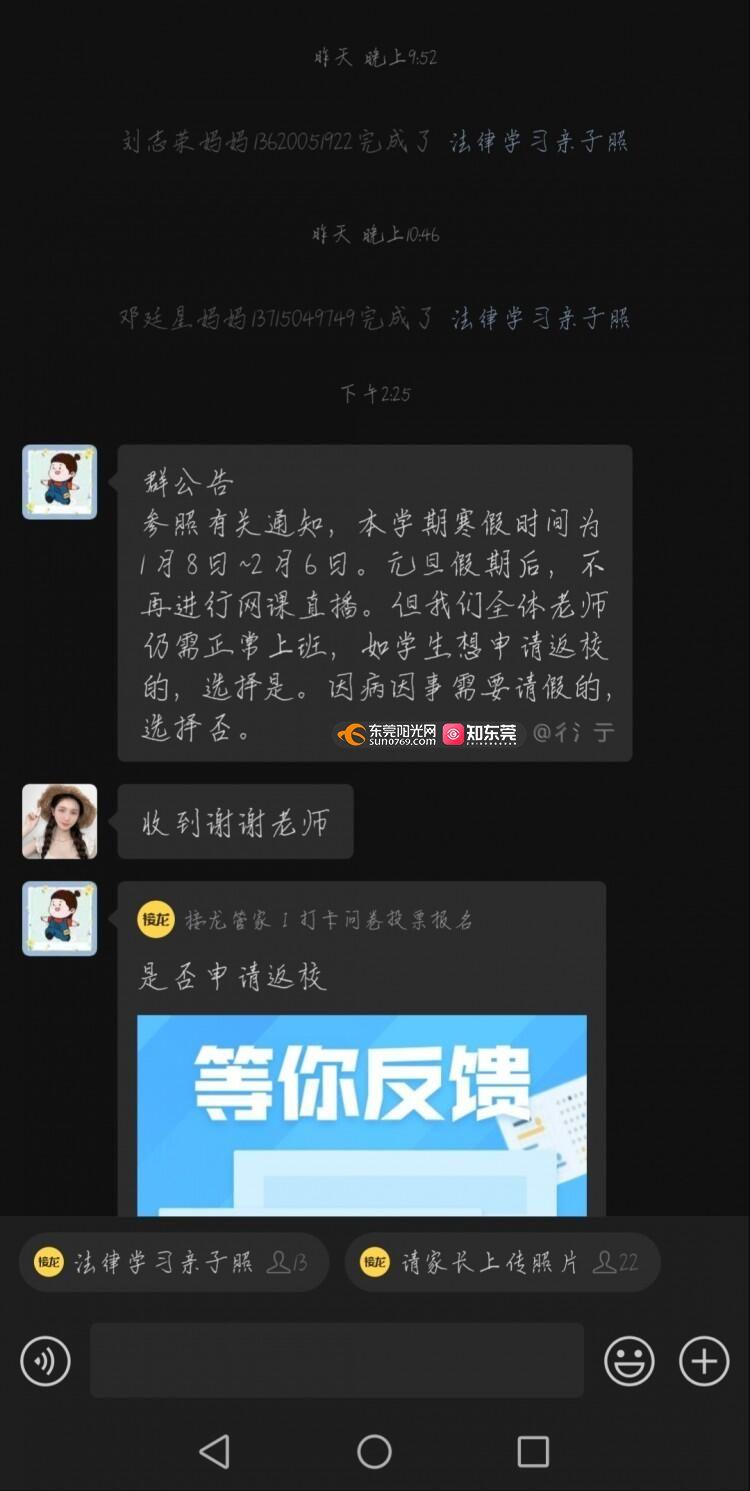
Task: Open the 群公告 announcement message
Action: coord(374,602)
